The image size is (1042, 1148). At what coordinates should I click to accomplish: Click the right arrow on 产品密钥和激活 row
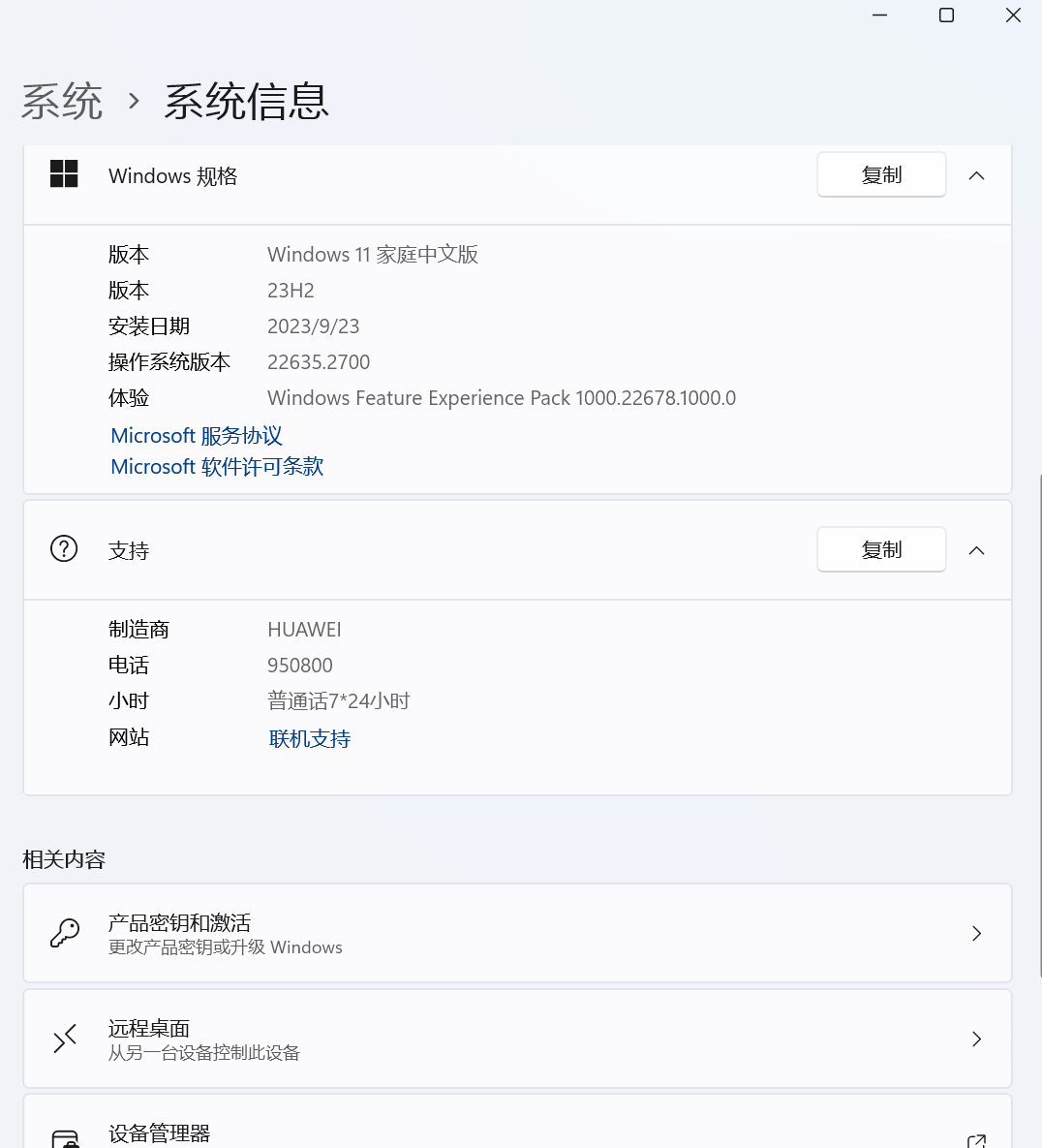tap(976, 933)
